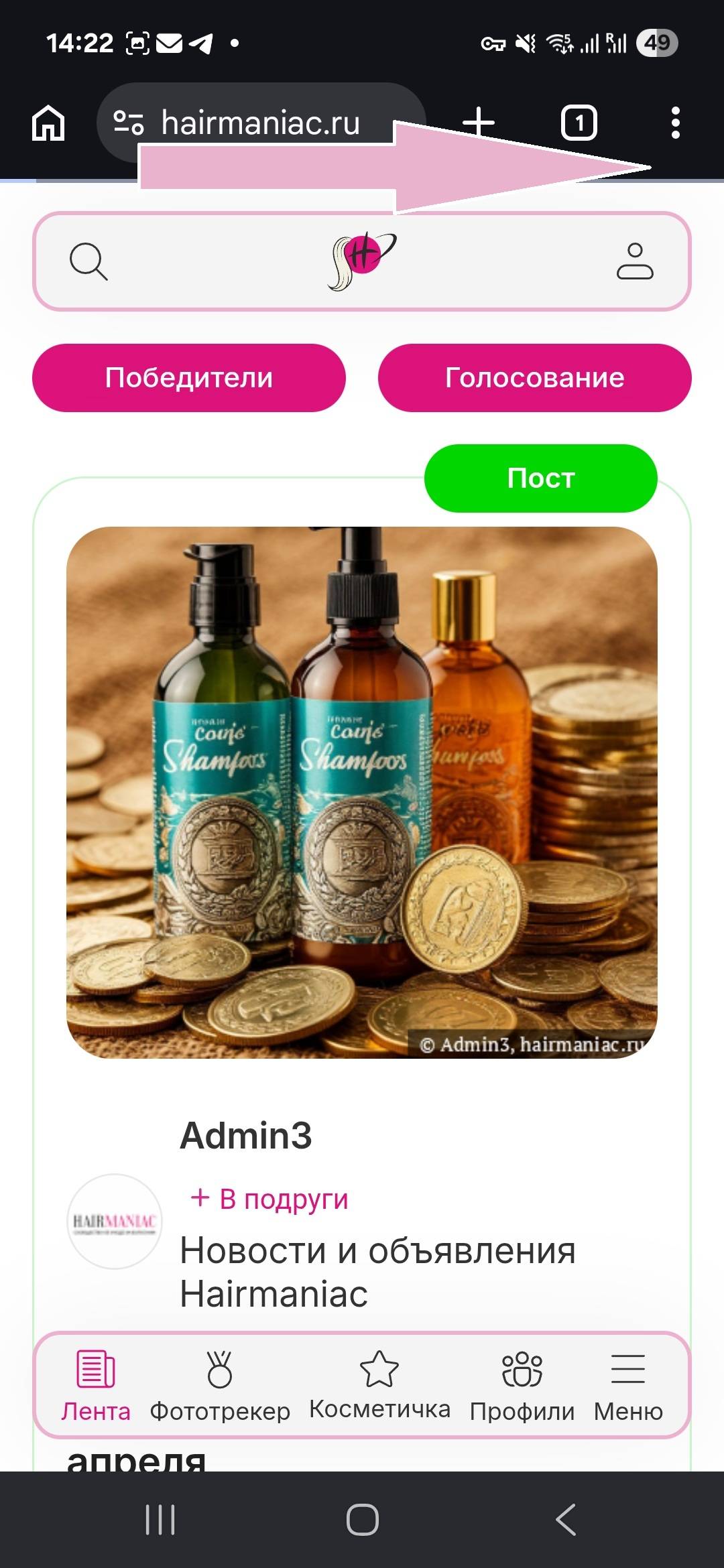Tap the hairmaniac.ru address bar
This screenshot has width=724, height=1568.
(x=261, y=123)
